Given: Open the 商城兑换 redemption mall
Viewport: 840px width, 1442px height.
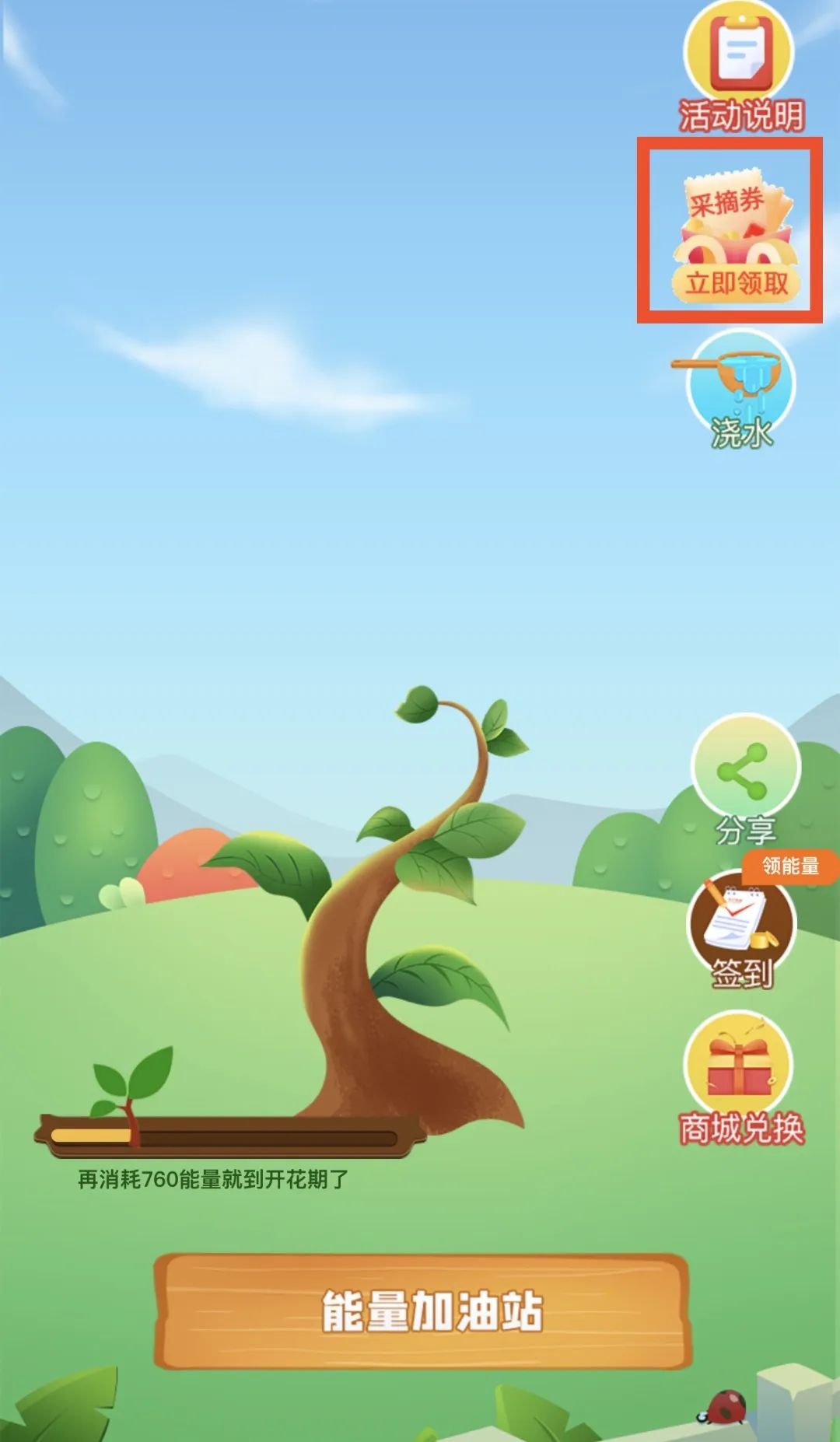Looking at the screenshot, I should tap(739, 1077).
